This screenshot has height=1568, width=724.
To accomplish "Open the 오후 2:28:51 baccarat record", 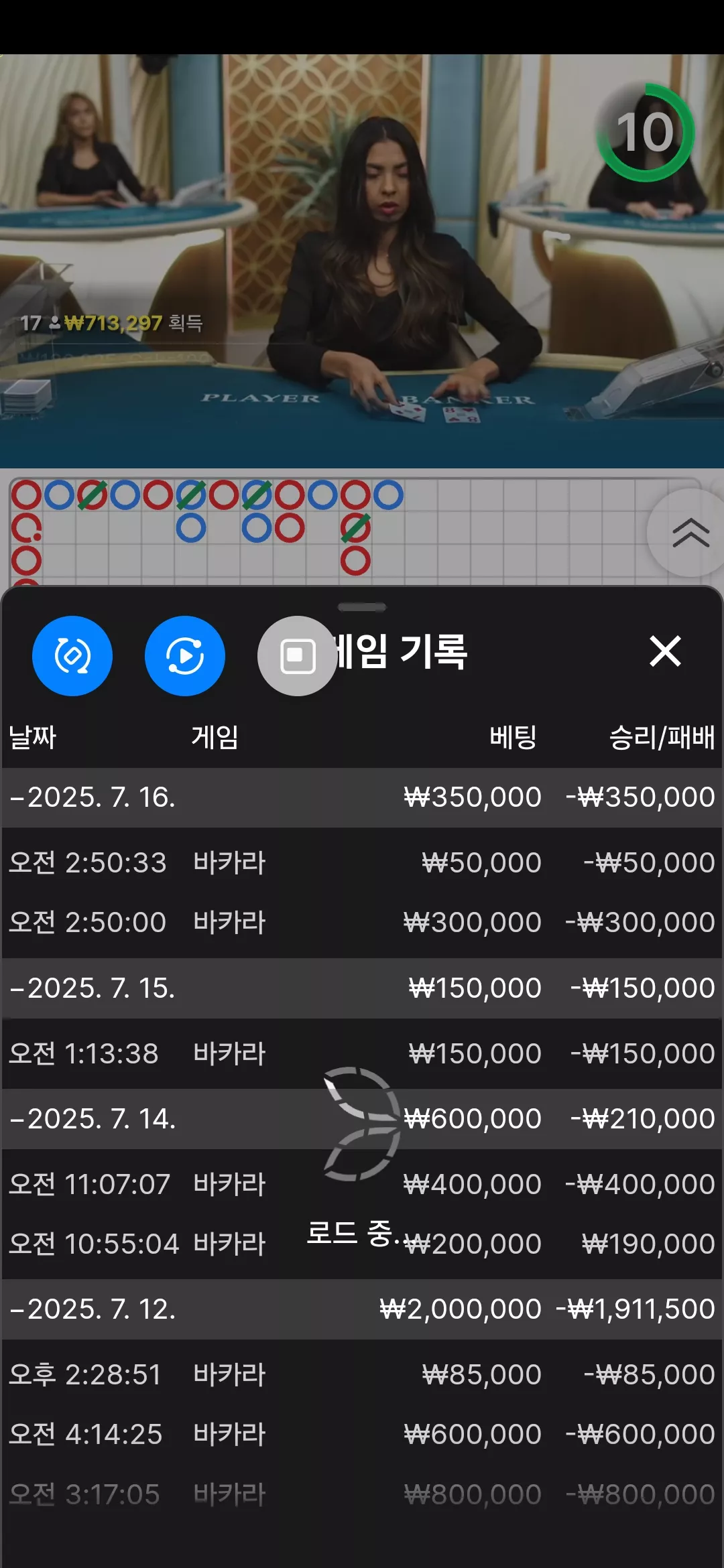I will click(362, 1375).
